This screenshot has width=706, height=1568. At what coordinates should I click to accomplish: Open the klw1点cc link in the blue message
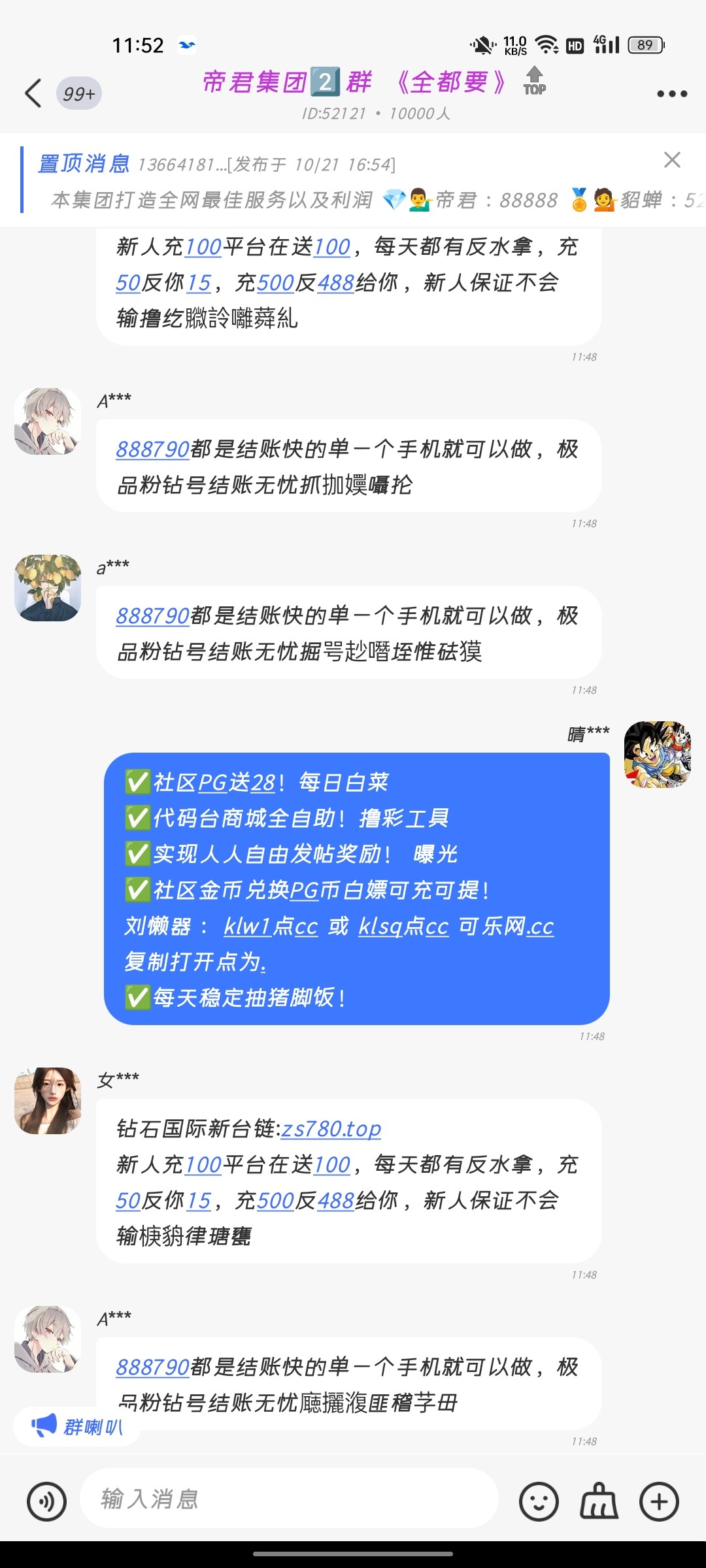[x=270, y=926]
